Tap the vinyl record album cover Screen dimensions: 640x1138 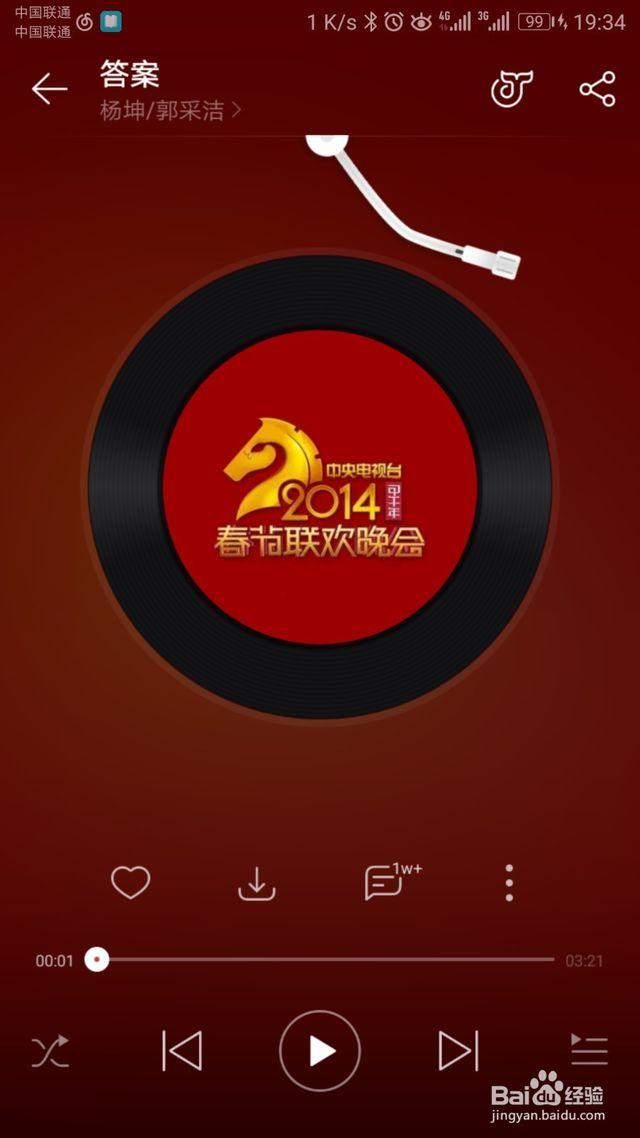coord(320,487)
